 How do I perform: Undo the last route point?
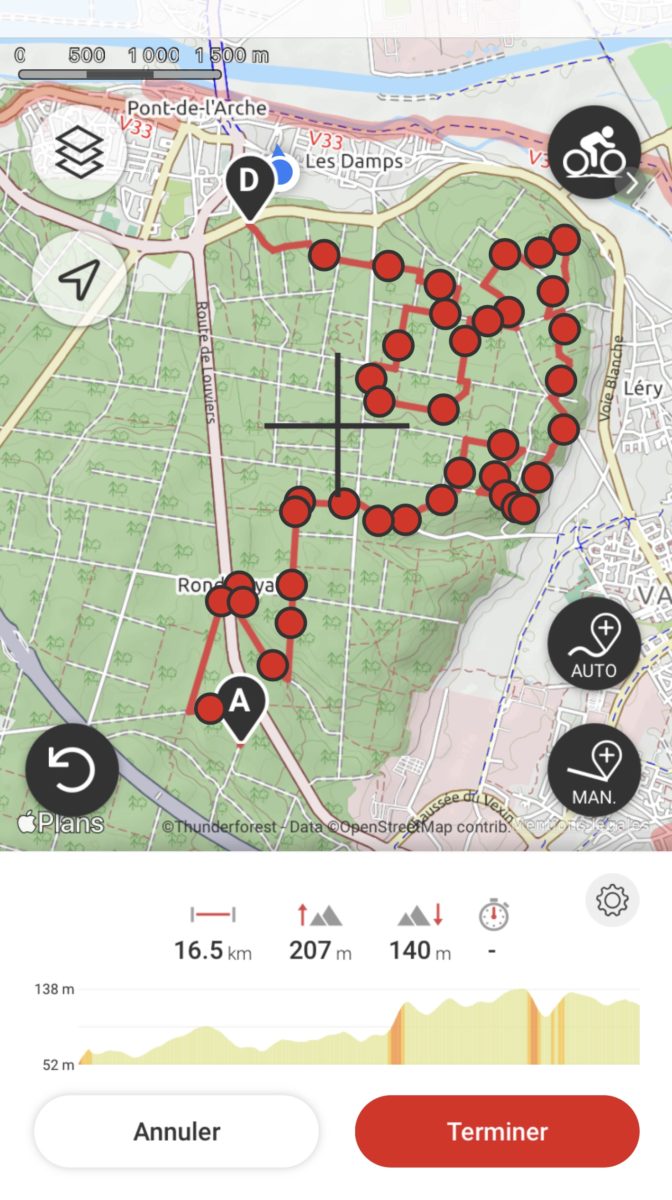tap(72, 770)
